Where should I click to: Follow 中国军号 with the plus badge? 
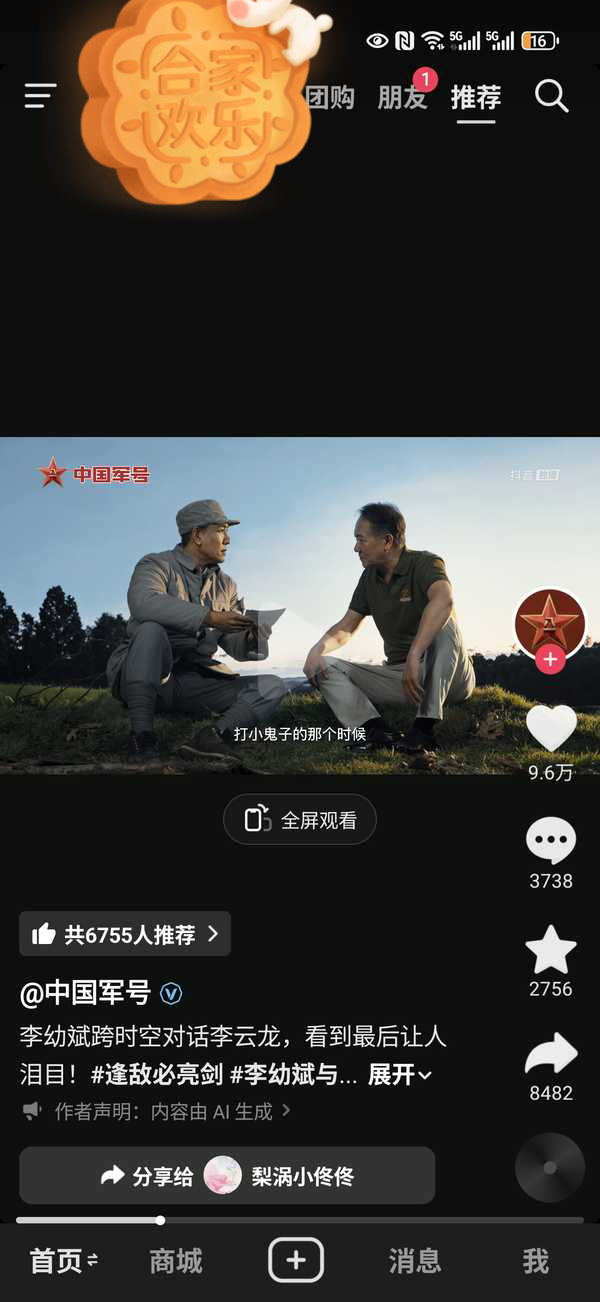[550, 660]
